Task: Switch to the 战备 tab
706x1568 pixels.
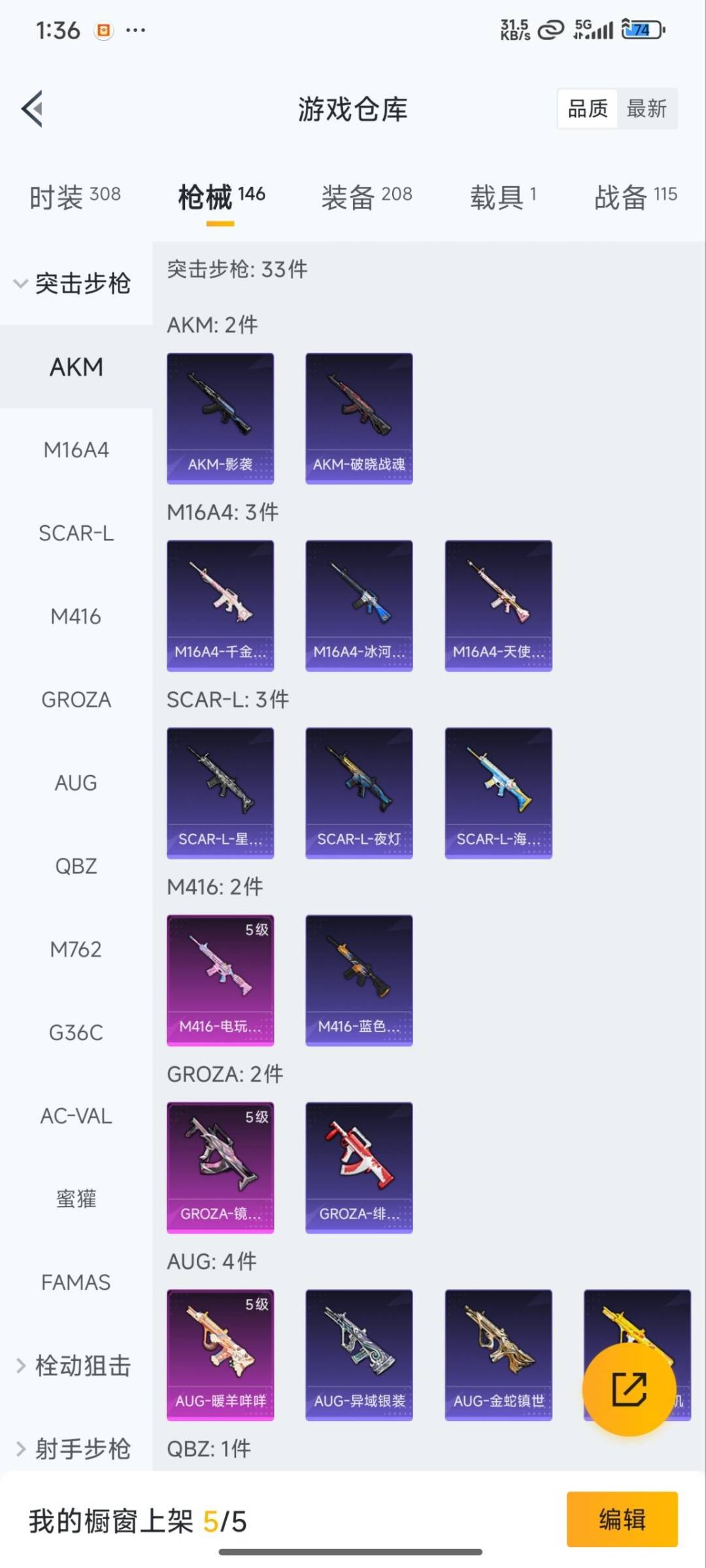Action: (x=635, y=196)
